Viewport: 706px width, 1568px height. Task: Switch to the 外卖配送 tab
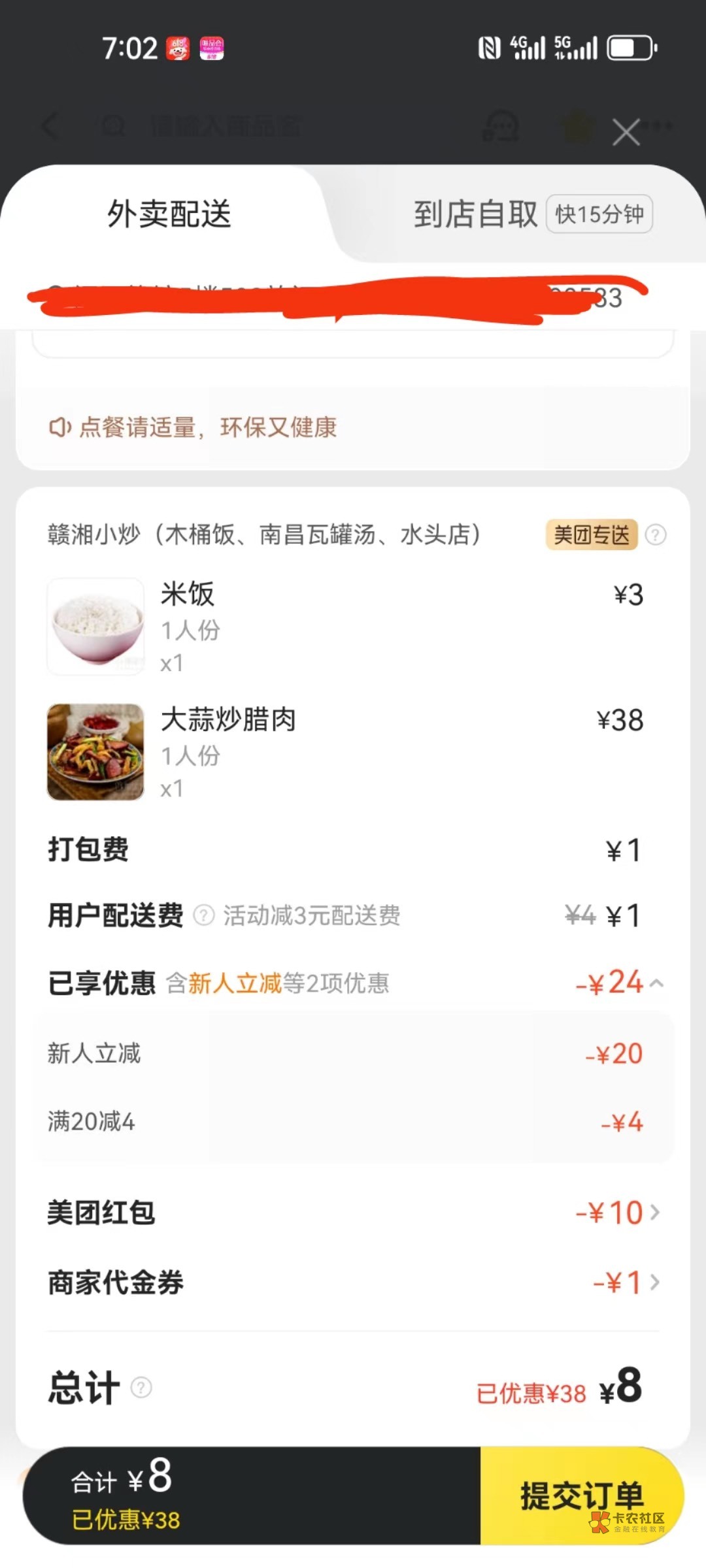pos(169,214)
